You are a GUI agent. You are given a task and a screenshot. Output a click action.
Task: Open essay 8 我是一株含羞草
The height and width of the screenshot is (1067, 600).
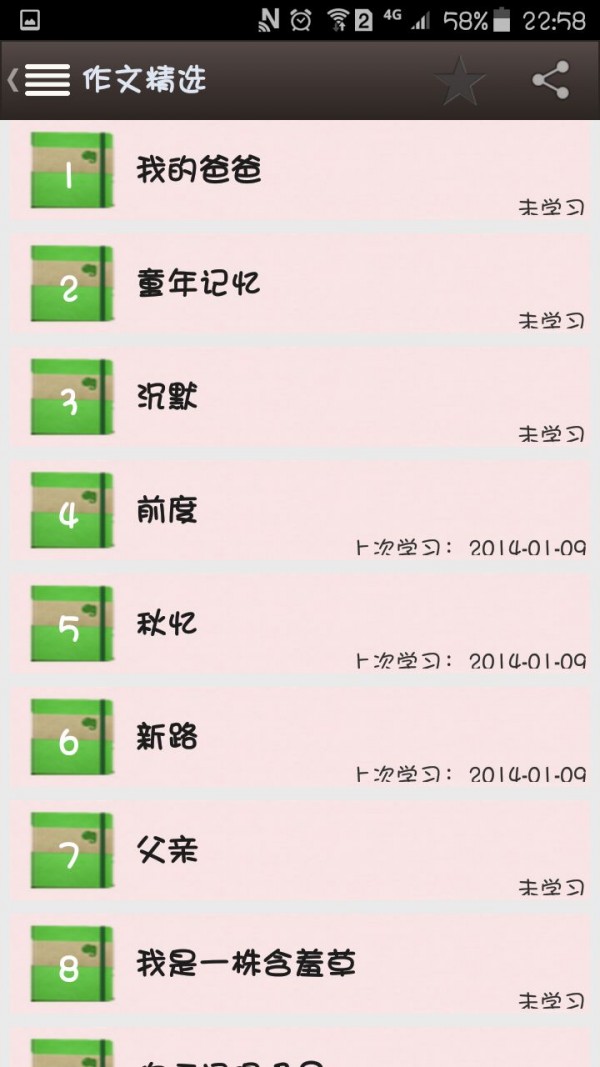[x=300, y=965]
